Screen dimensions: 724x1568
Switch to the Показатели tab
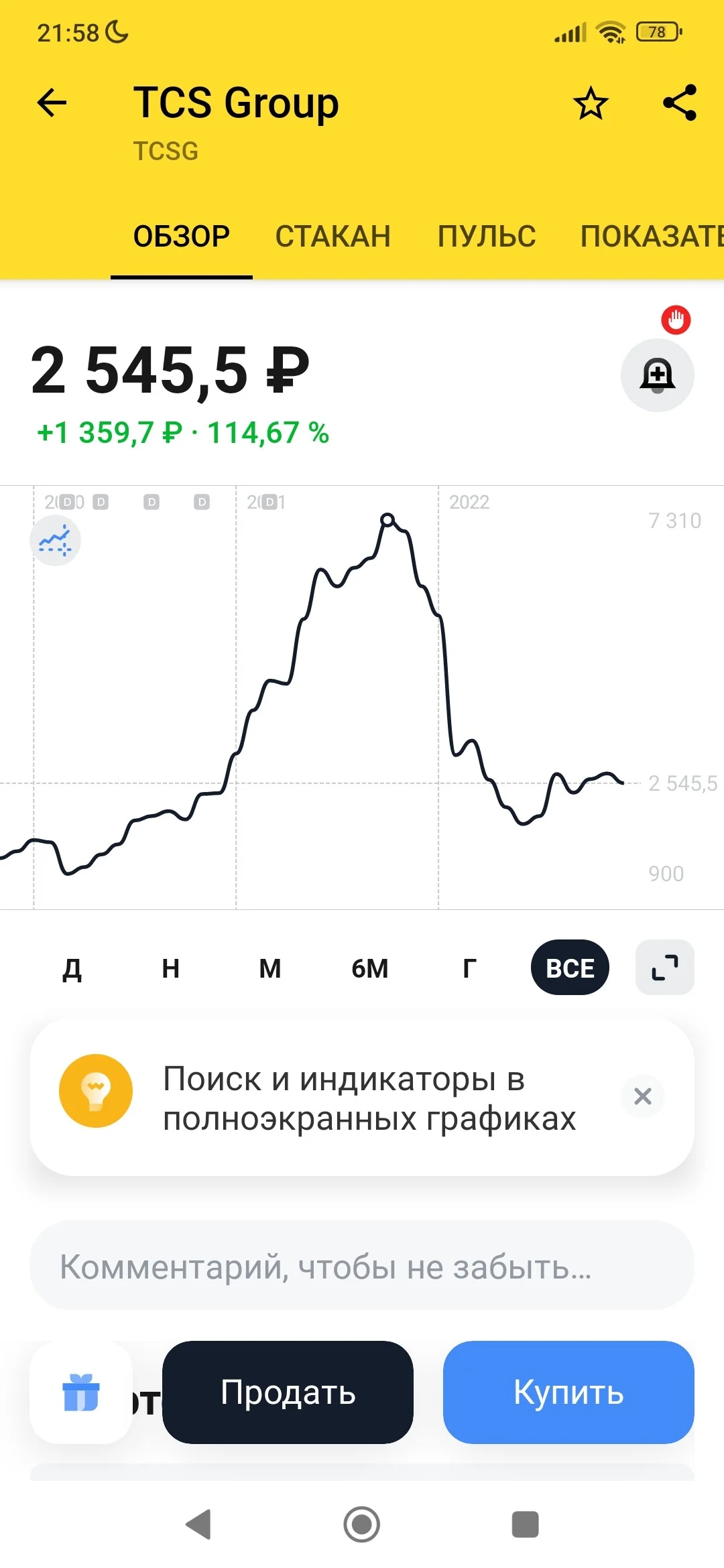tap(652, 236)
